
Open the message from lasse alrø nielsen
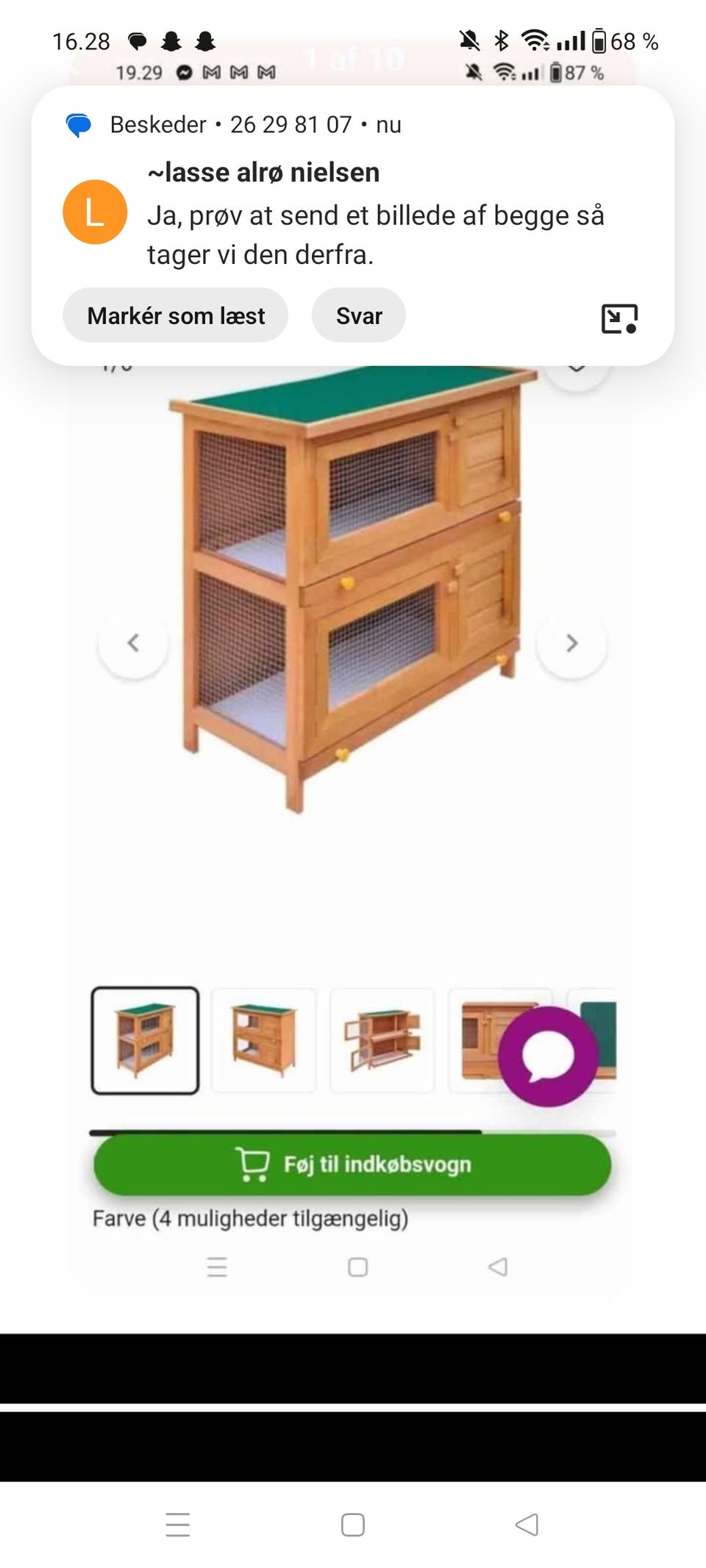click(375, 213)
